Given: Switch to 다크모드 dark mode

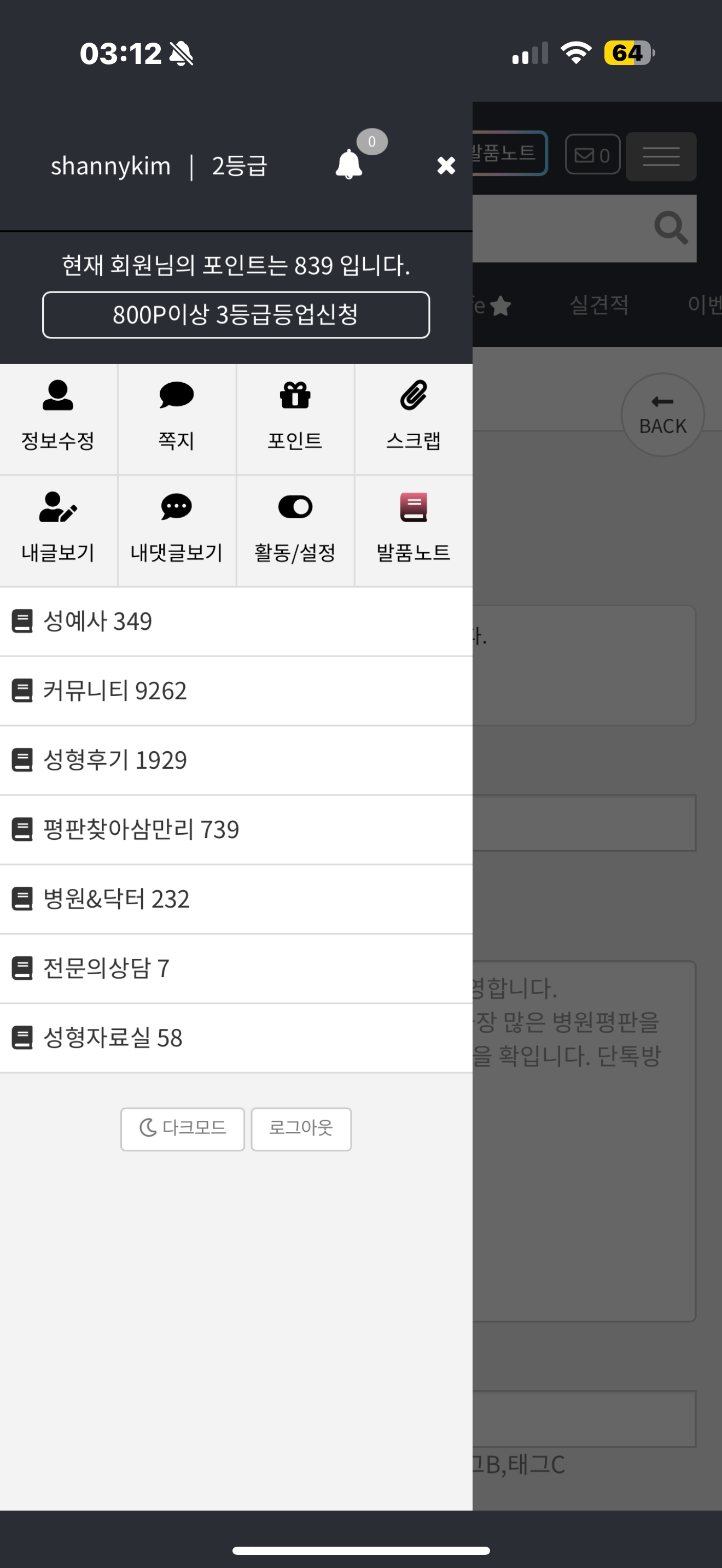Looking at the screenshot, I should 183,1128.
